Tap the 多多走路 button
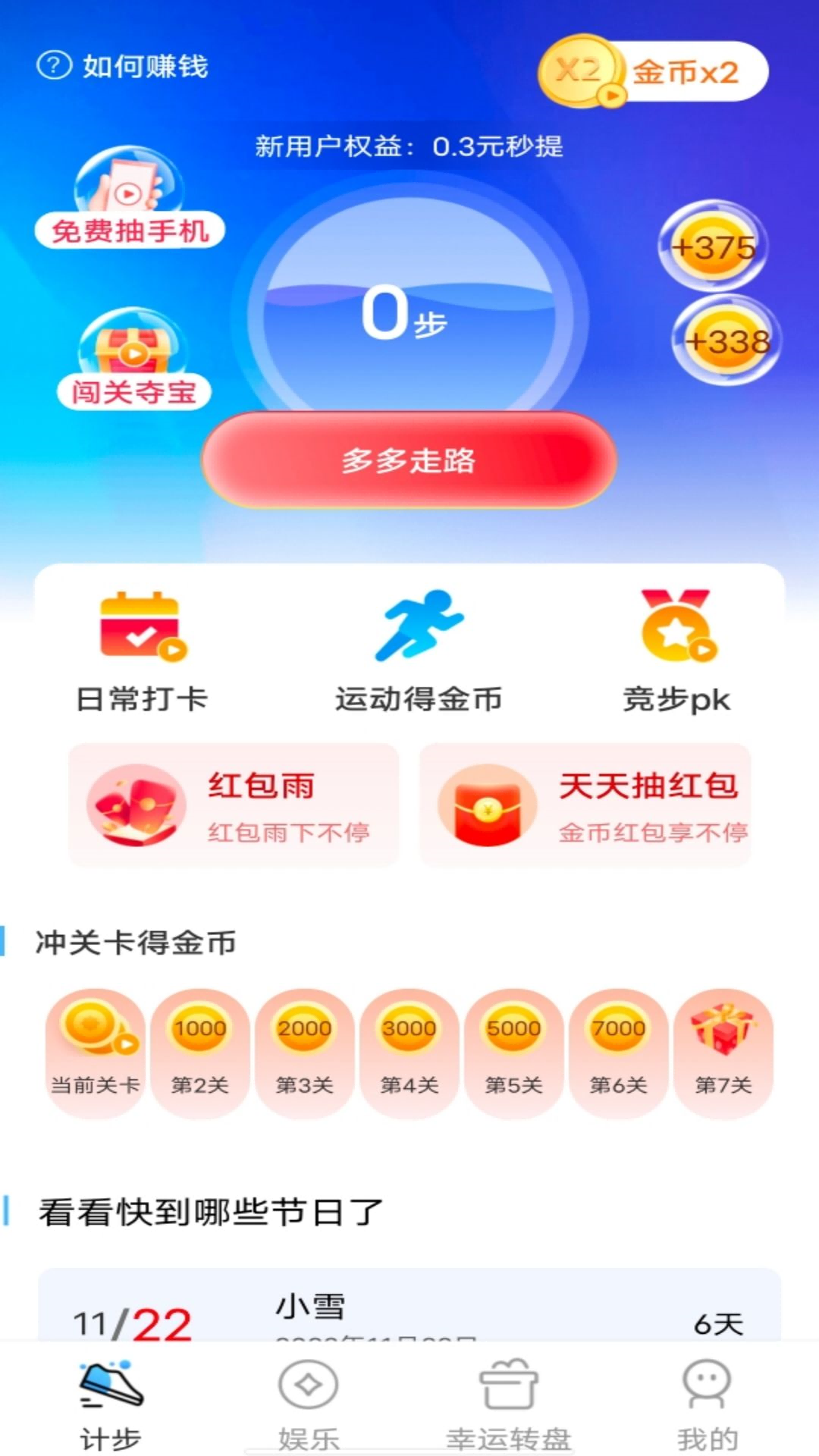The height and width of the screenshot is (1456, 819). 409,460
